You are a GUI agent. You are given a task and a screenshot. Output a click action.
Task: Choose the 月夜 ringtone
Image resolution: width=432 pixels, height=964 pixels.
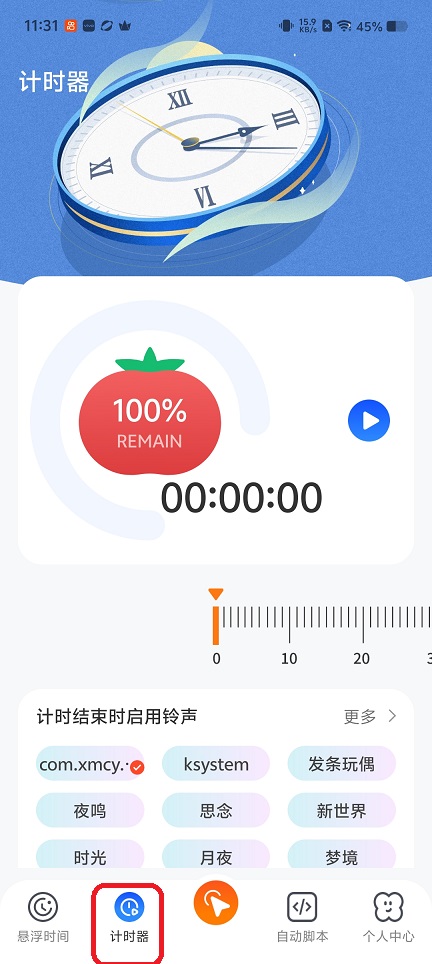216,855
